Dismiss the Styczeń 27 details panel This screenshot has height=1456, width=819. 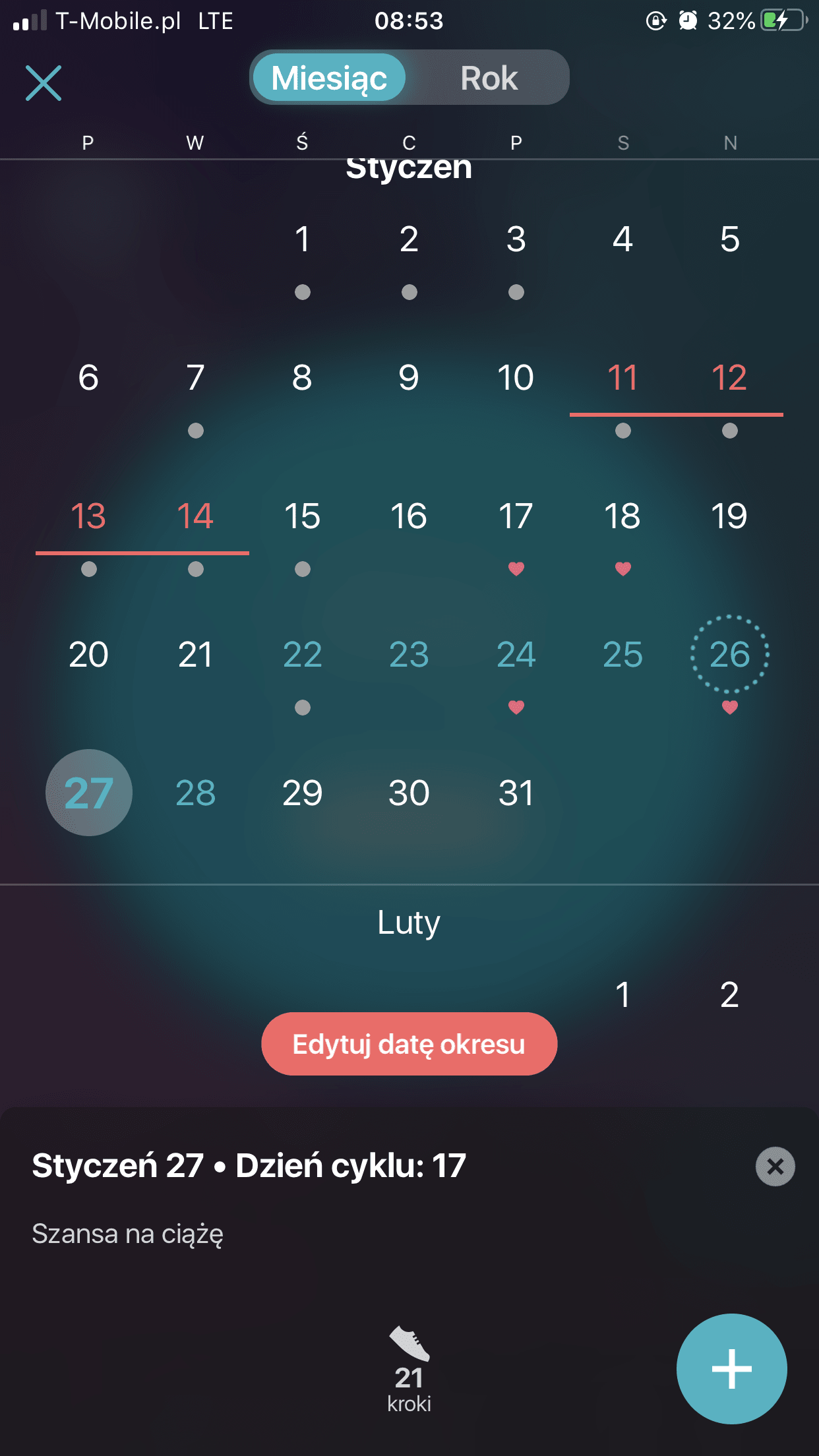pyautogui.click(x=775, y=1167)
